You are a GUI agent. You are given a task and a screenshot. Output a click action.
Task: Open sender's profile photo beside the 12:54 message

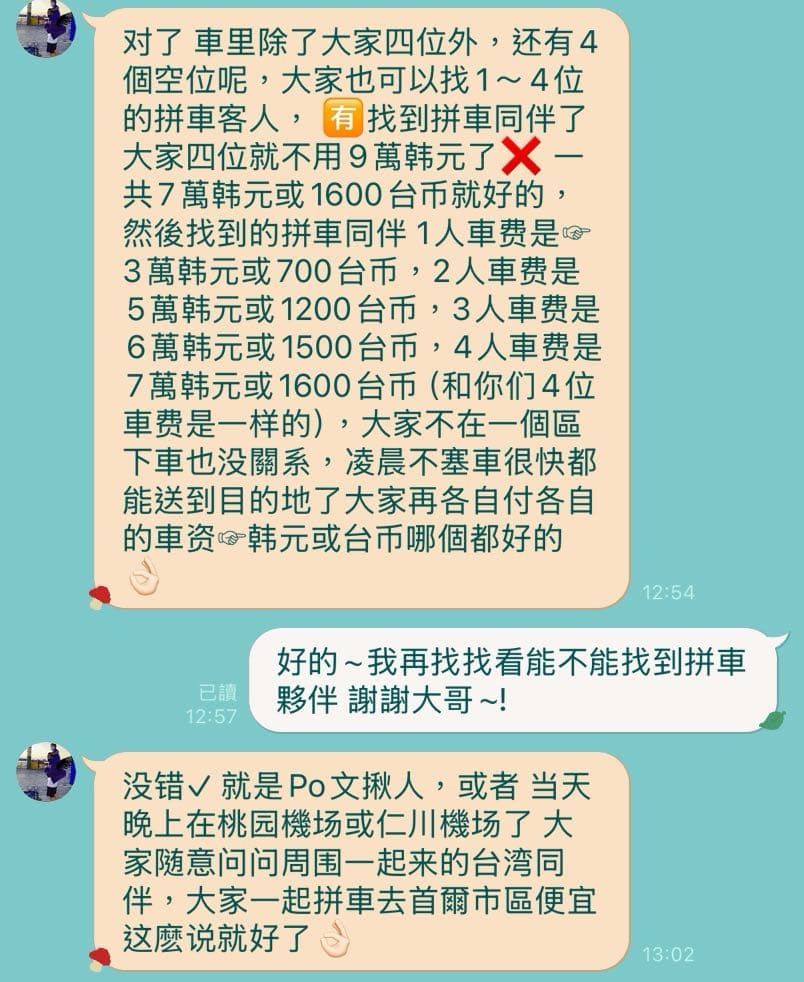46,28
